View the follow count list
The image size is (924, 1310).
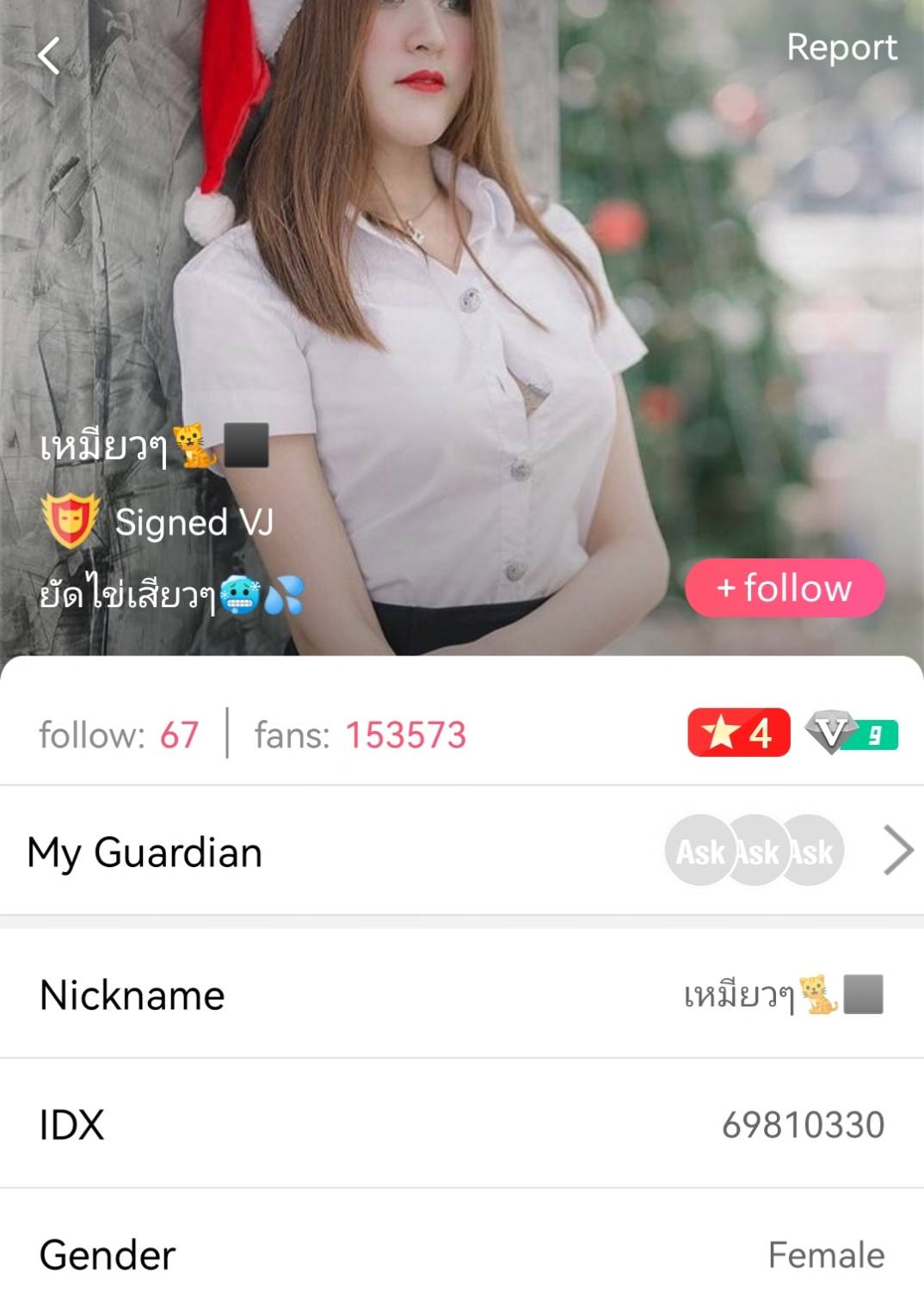119,735
